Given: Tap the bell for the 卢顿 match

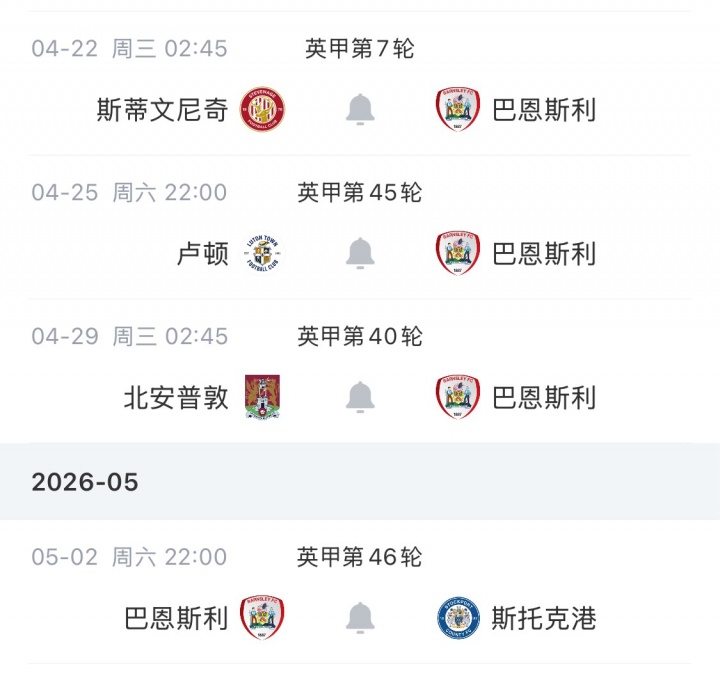Looking at the screenshot, I should 360,253.
